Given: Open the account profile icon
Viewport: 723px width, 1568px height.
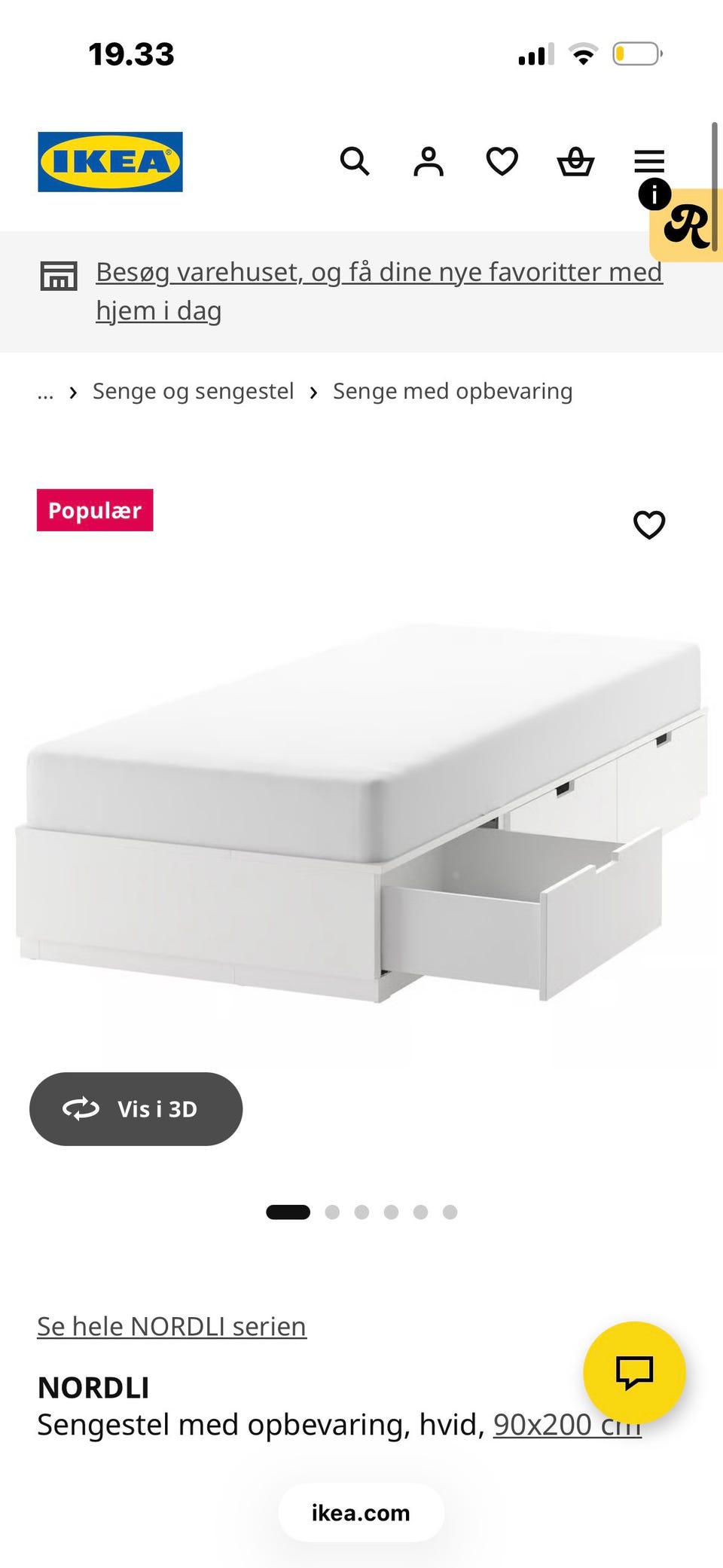Looking at the screenshot, I should [x=429, y=161].
